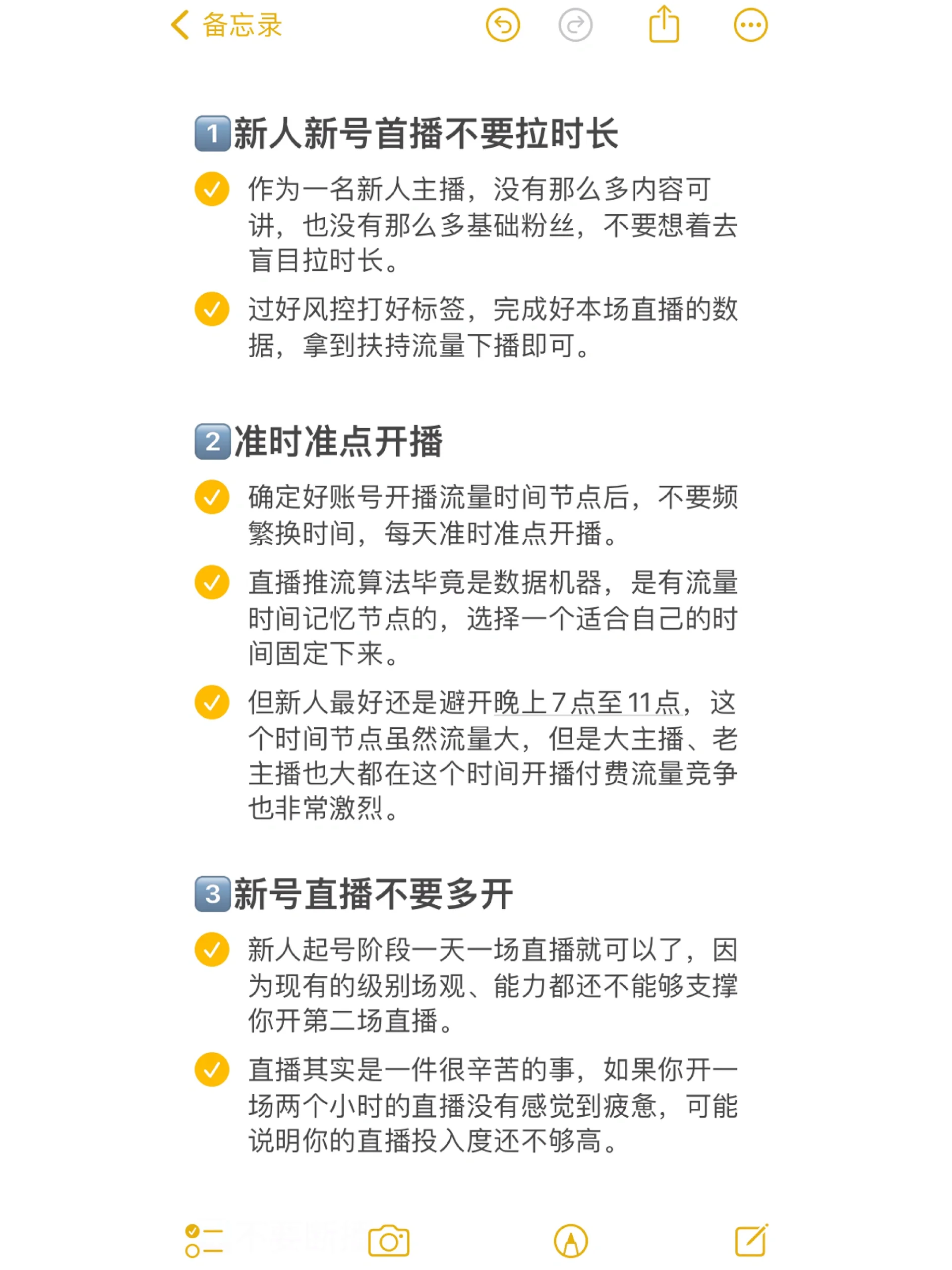The width and height of the screenshot is (952, 1270).
Task: Uncheck the item starting with 但新人最好还是避开
Action: click(212, 701)
